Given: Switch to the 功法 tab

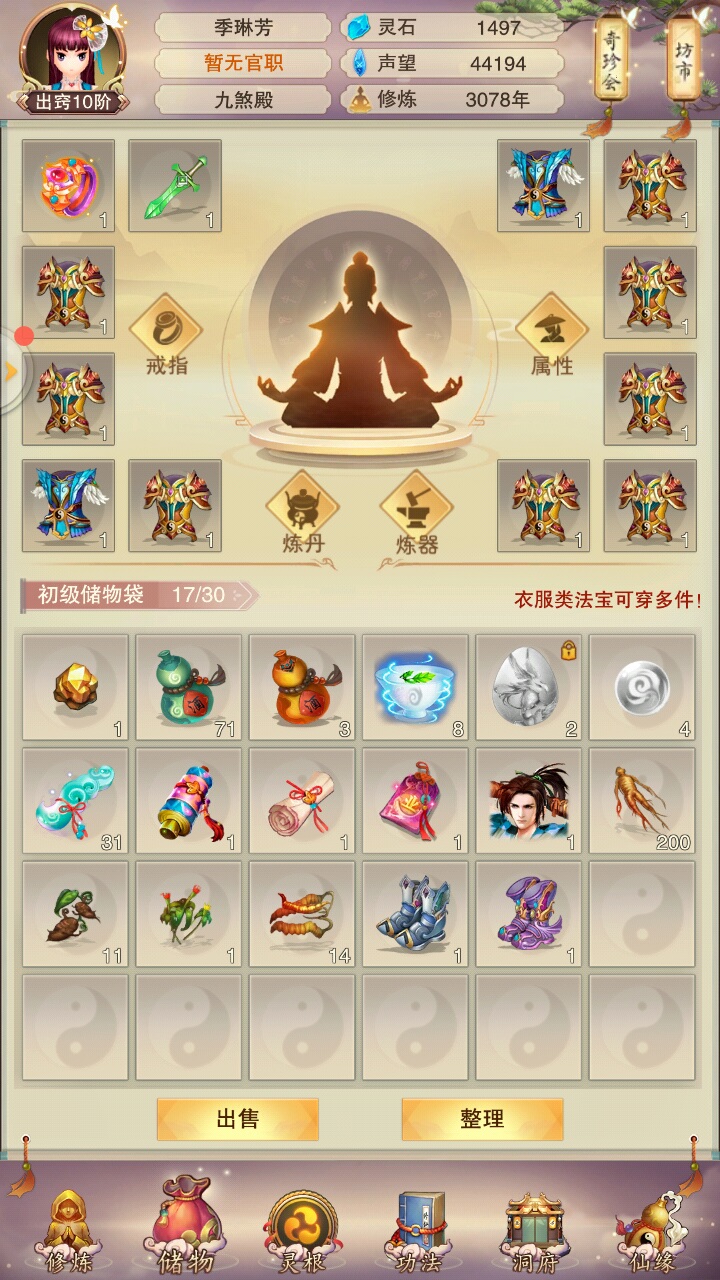Looking at the screenshot, I should tap(419, 1232).
